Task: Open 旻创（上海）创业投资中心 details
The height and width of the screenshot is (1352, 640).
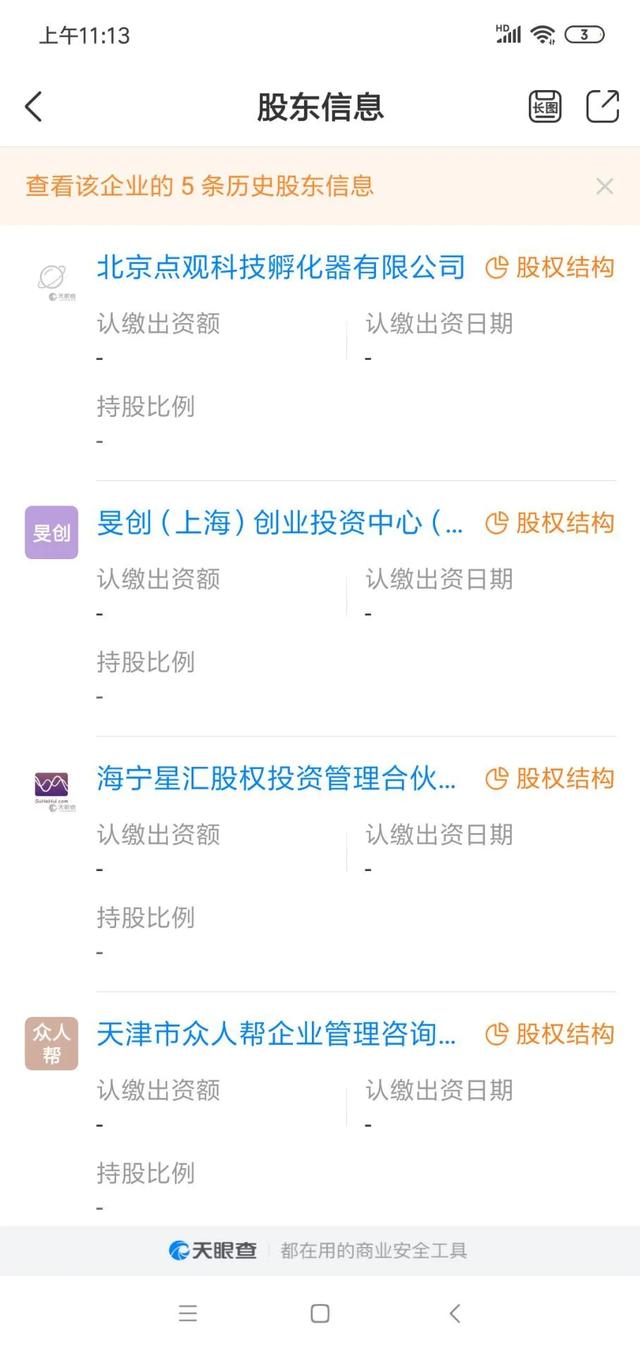Action: point(280,523)
